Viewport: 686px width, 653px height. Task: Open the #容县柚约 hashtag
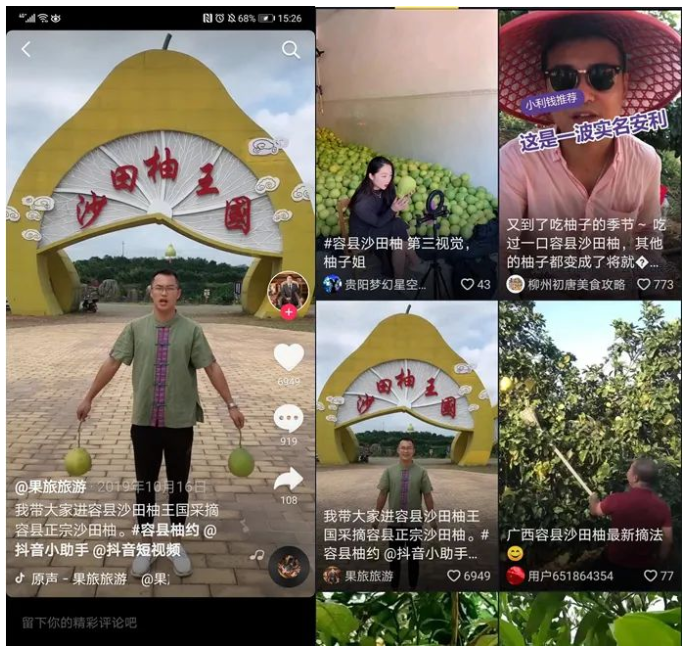pyautogui.click(x=159, y=529)
